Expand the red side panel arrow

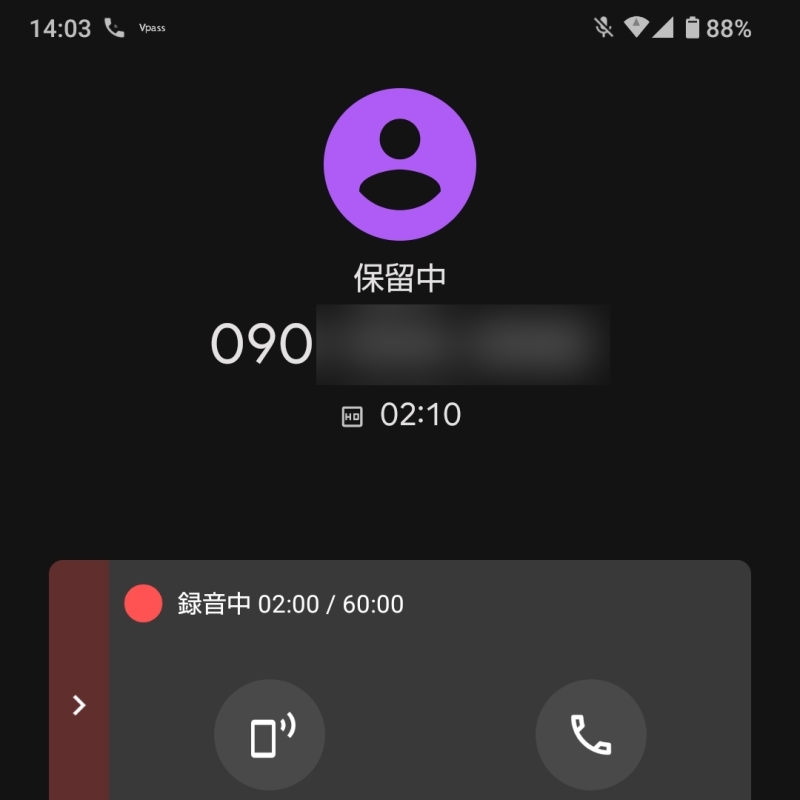79,705
